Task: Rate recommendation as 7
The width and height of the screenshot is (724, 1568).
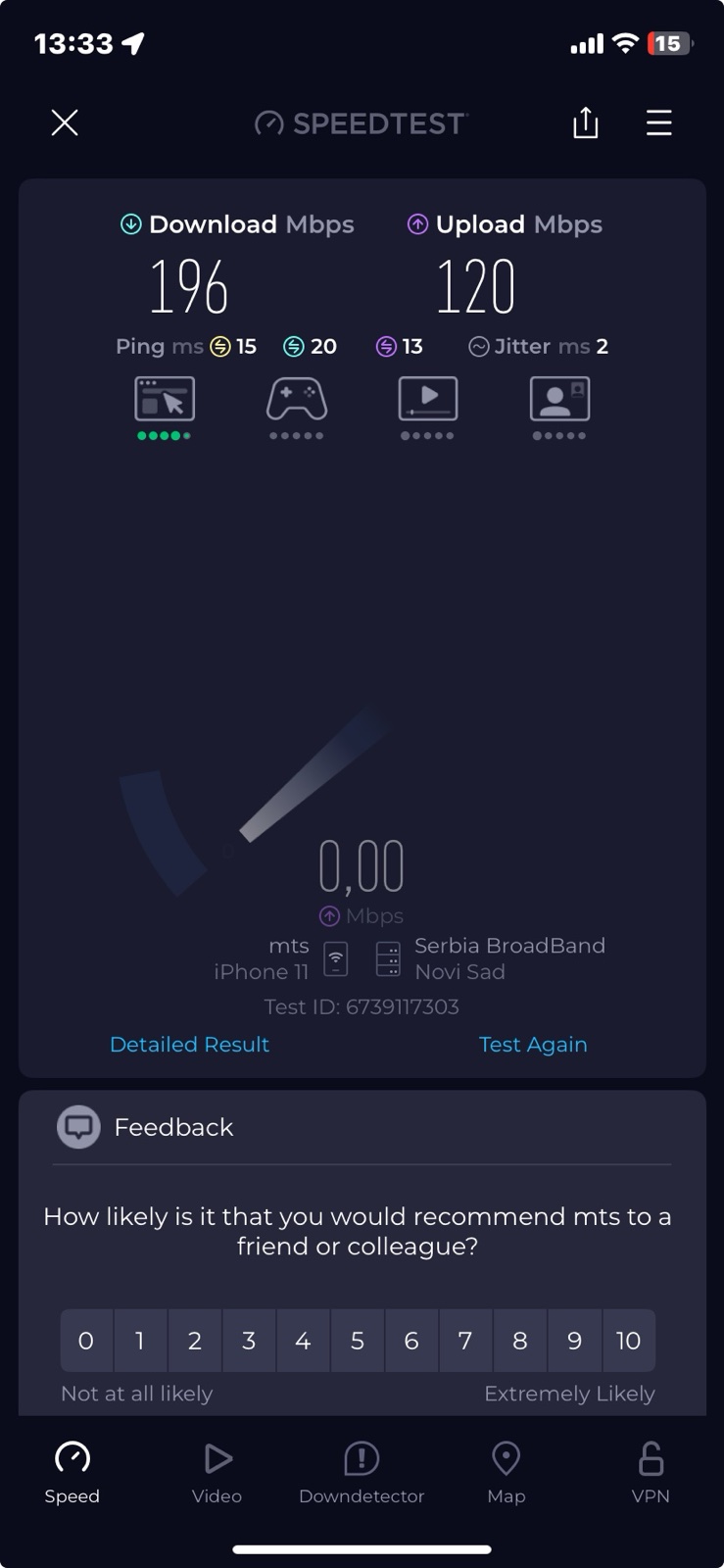Action: point(465,1340)
